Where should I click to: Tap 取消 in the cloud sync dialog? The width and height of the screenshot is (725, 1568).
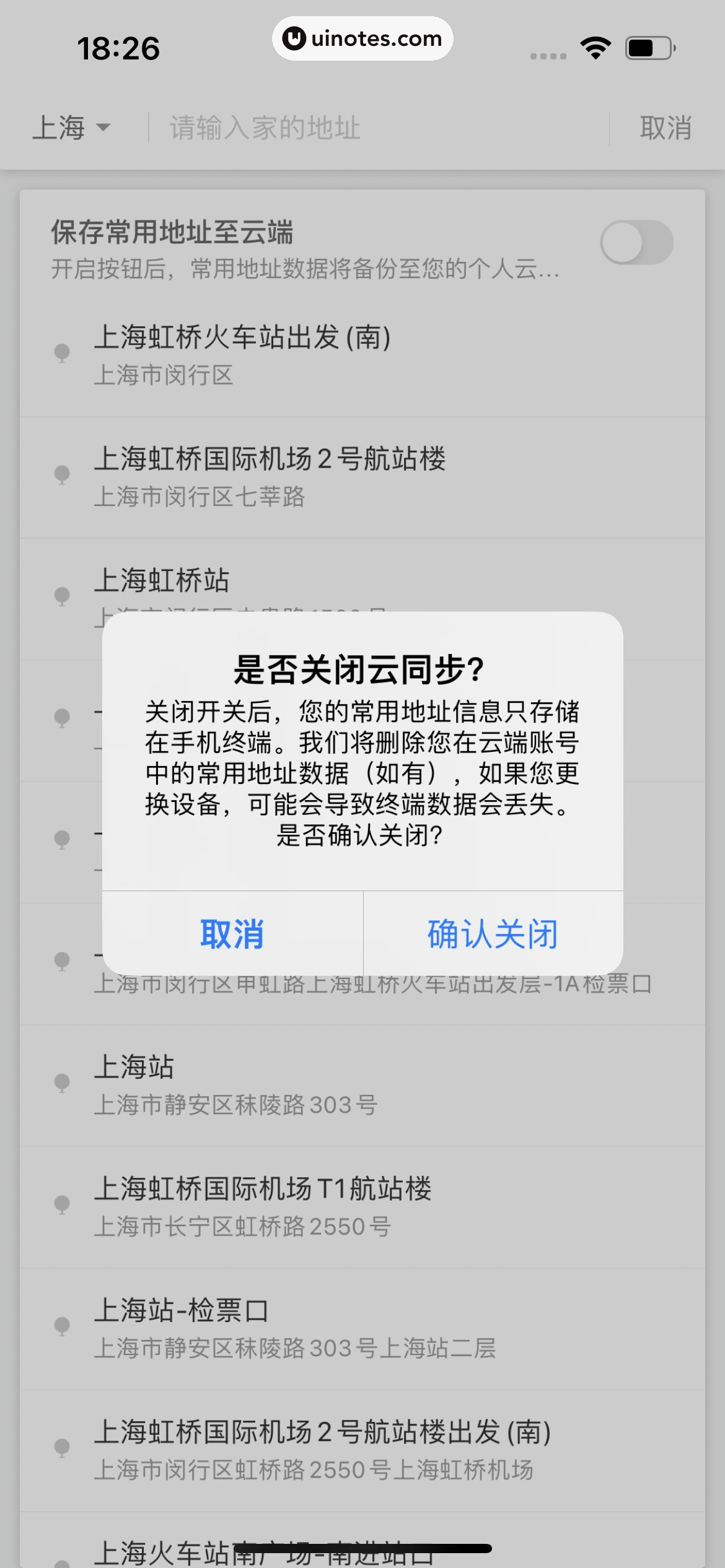click(232, 934)
